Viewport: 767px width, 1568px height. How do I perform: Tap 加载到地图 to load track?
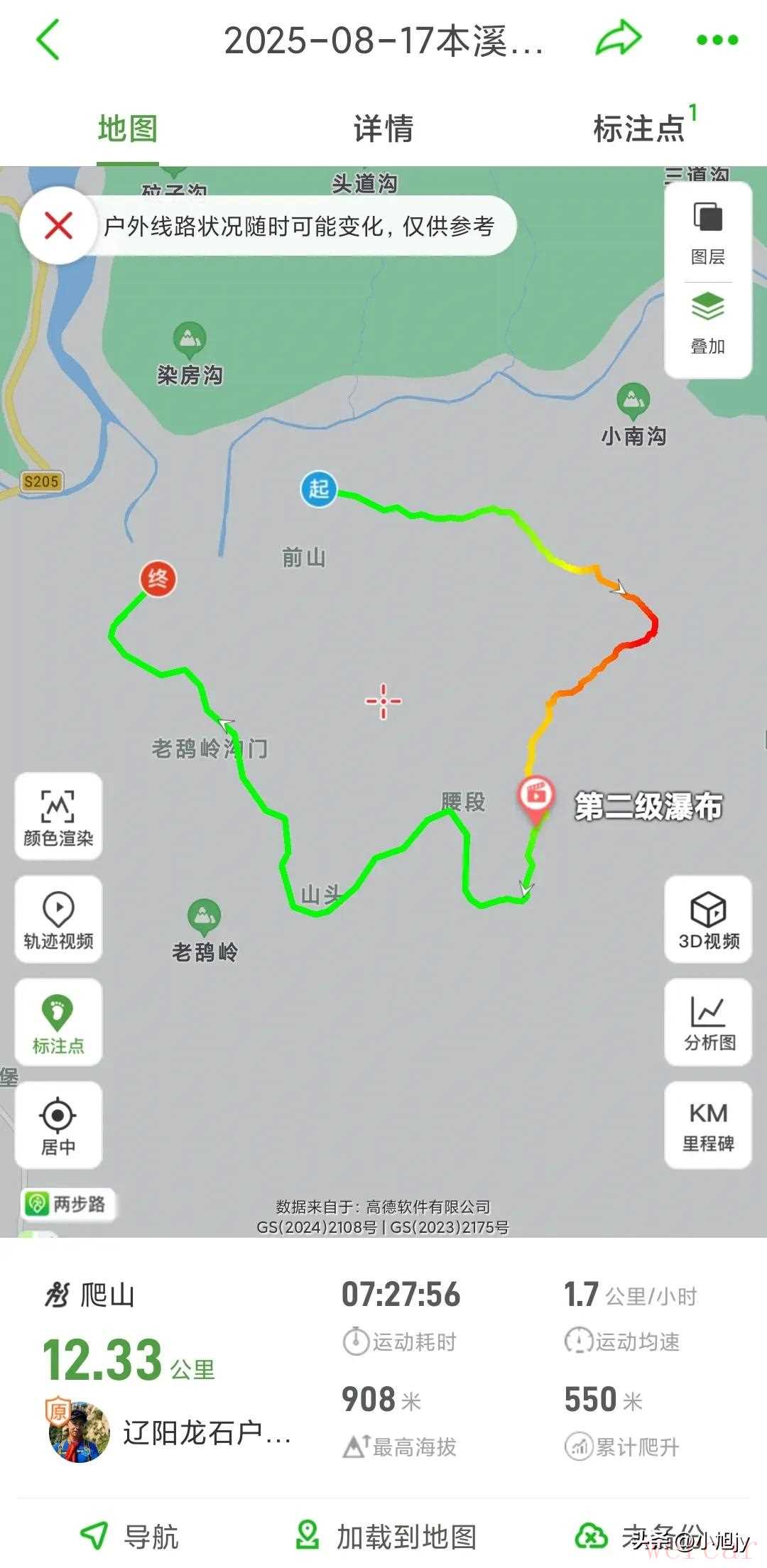[387, 1536]
